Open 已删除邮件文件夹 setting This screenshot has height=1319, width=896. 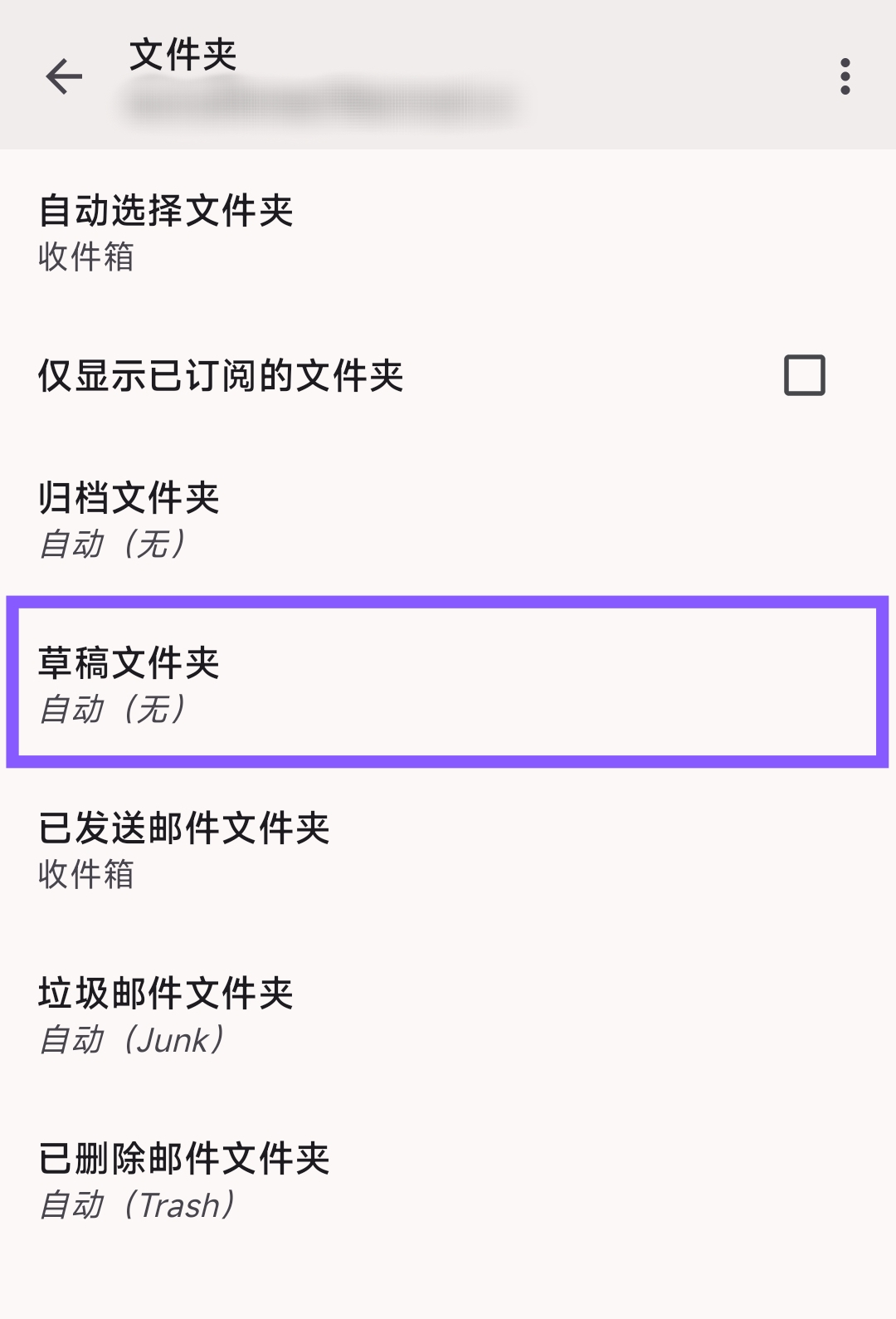448,1180
